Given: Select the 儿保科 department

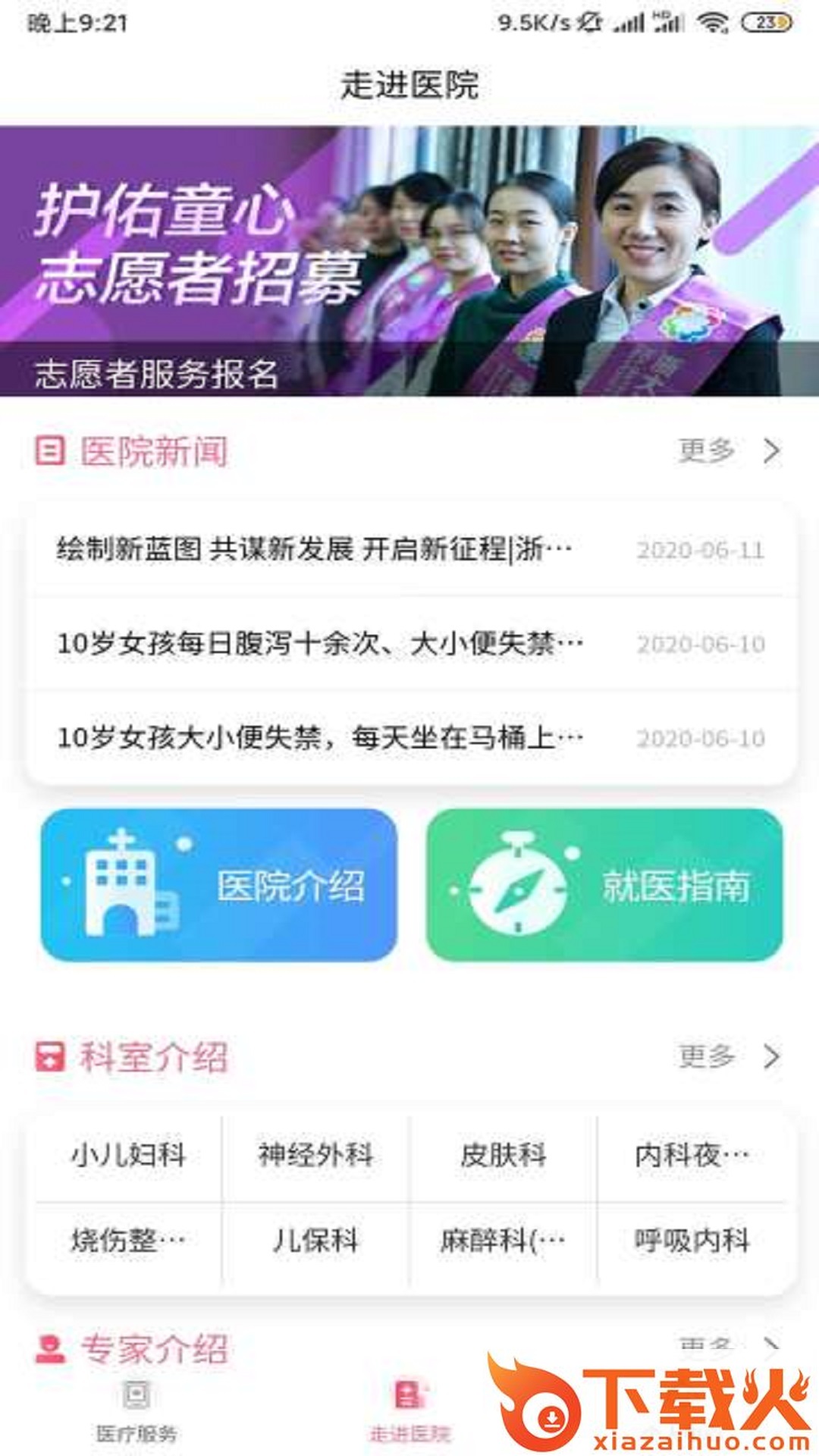Looking at the screenshot, I should pyautogui.click(x=315, y=1241).
